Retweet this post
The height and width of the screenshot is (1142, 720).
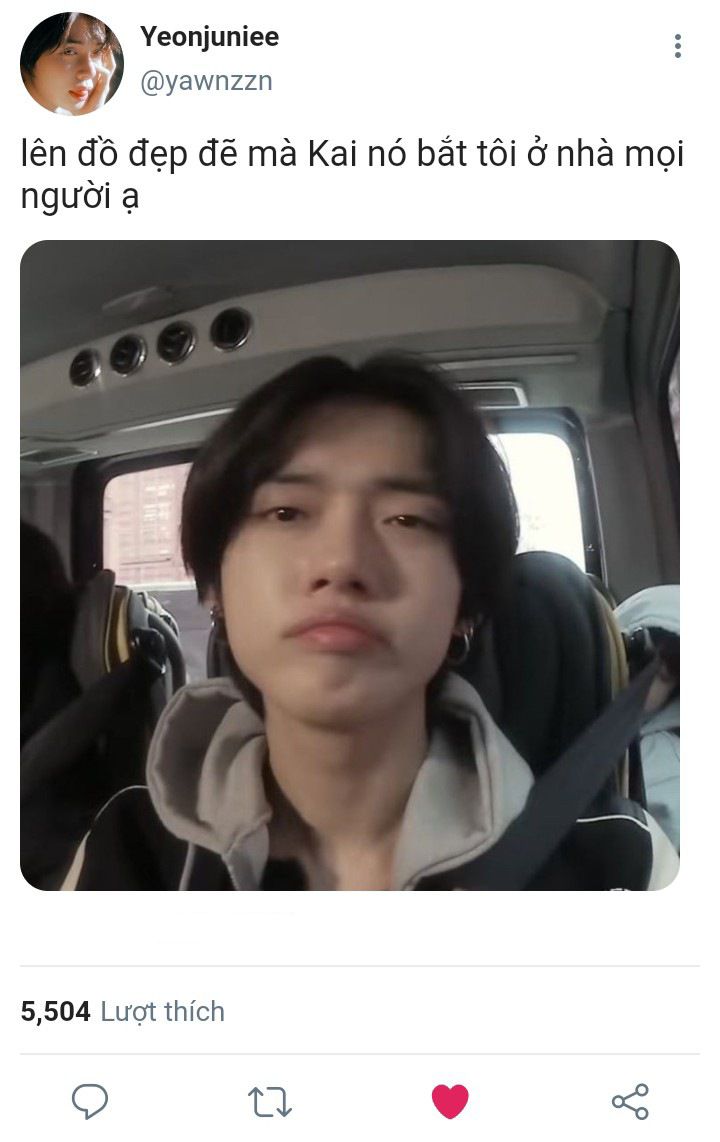269,1101
